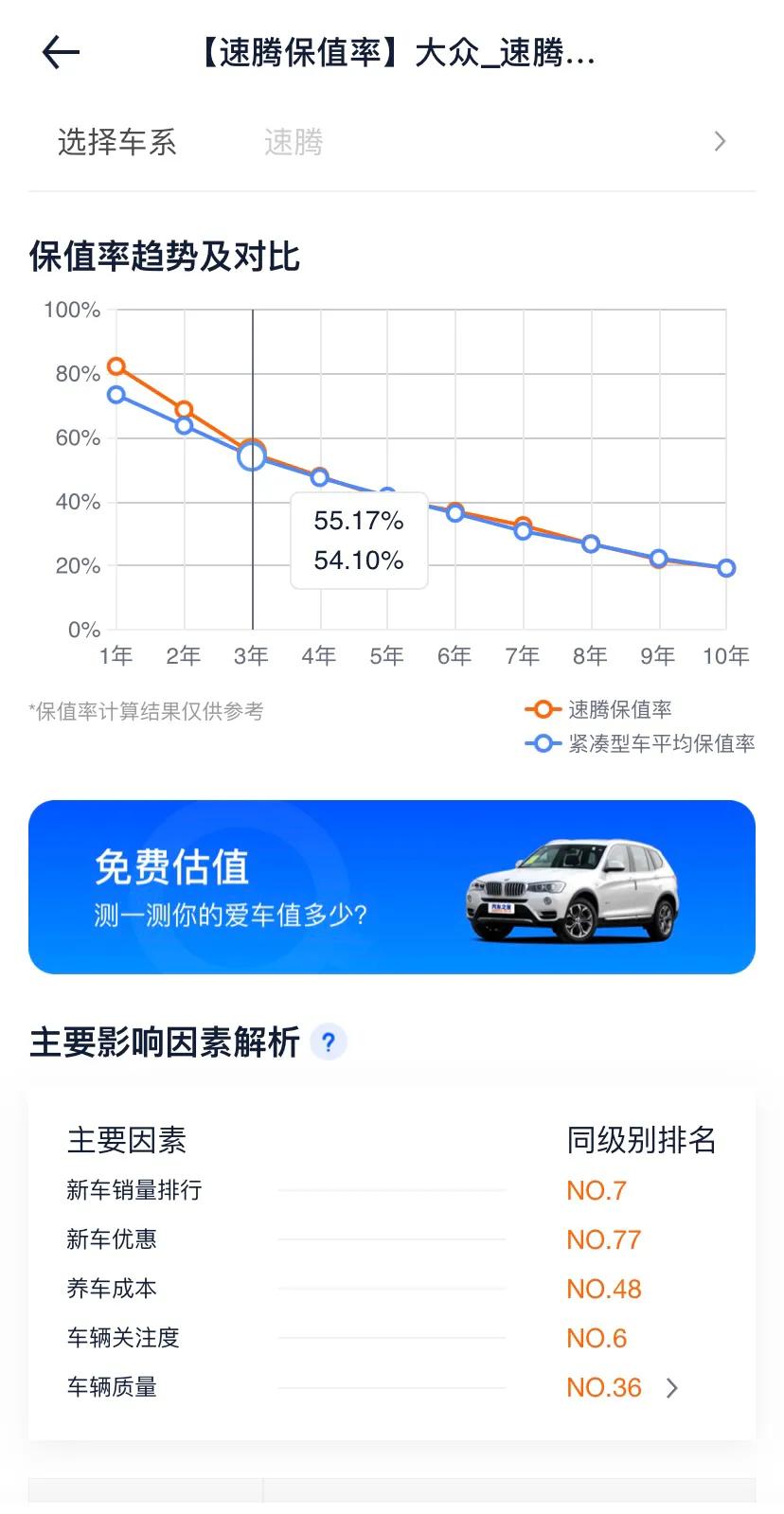Go back using the arrow icon

(x=61, y=53)
